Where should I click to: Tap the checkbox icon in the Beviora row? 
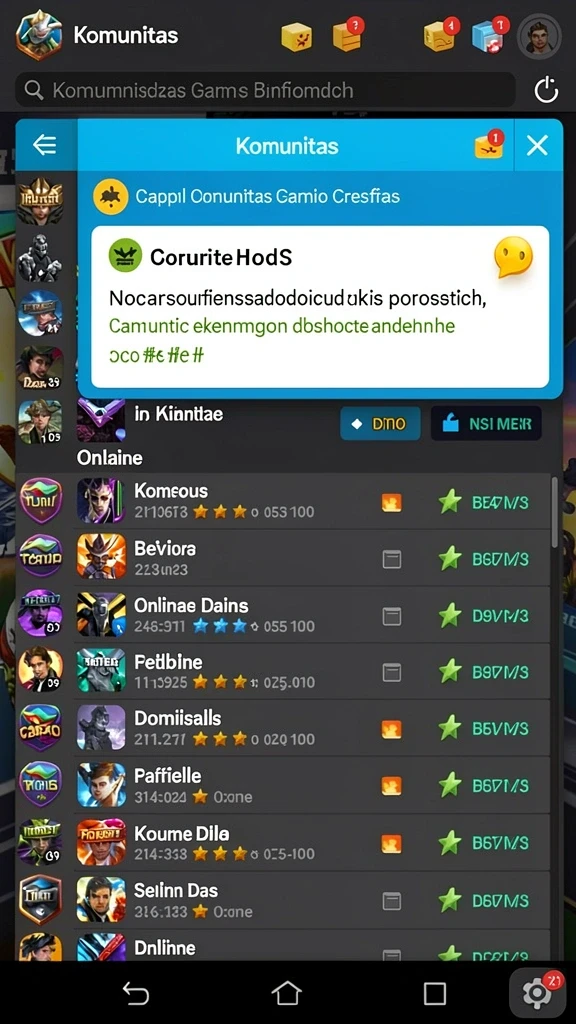[x=391, y=559]
